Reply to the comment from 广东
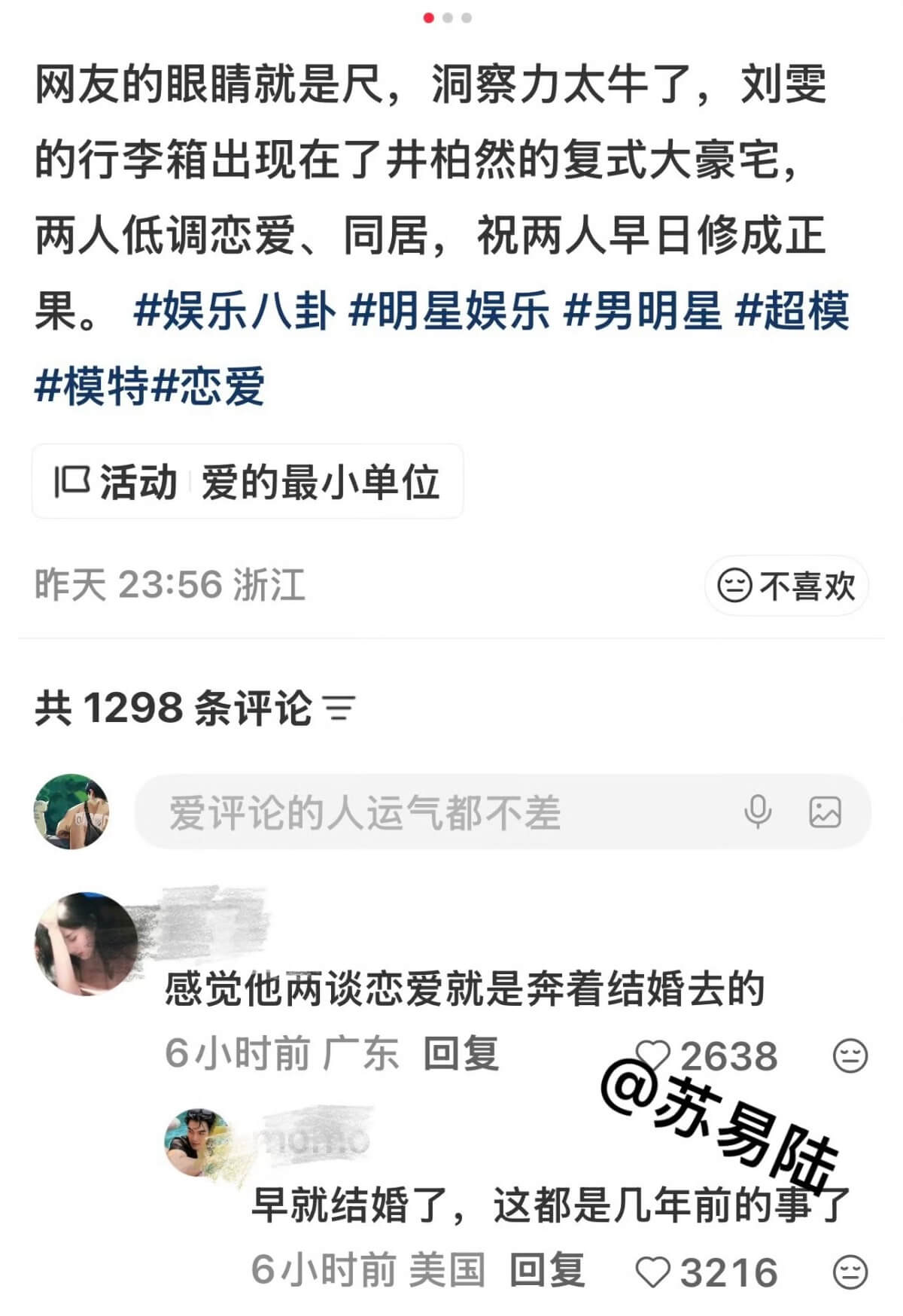Screen dimensions: 903x1316 point(461,1053)
